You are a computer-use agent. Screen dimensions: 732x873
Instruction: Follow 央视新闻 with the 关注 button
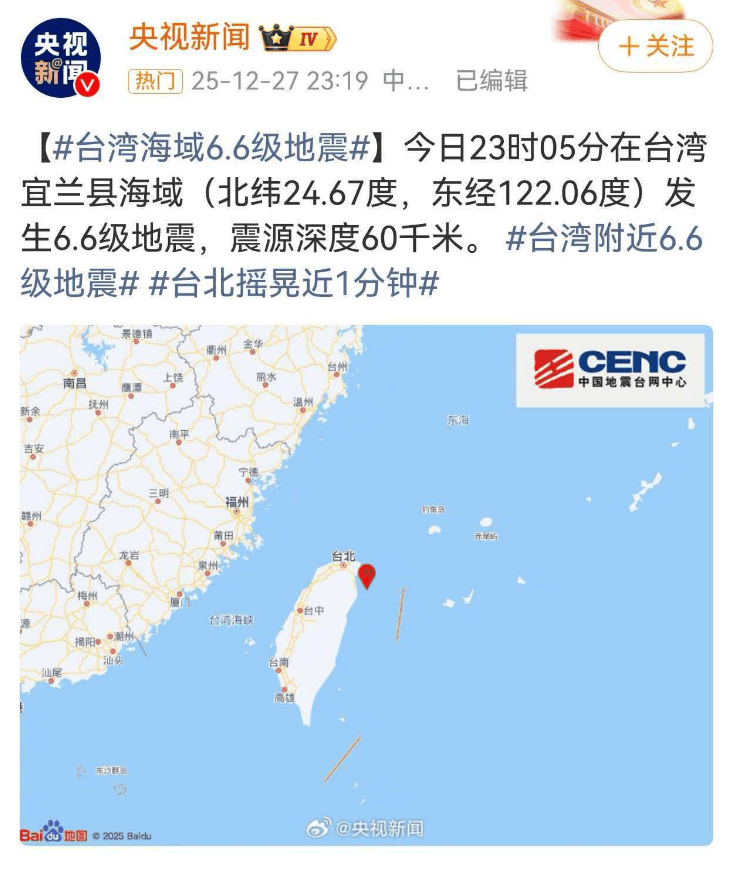[x=657, y=46]
